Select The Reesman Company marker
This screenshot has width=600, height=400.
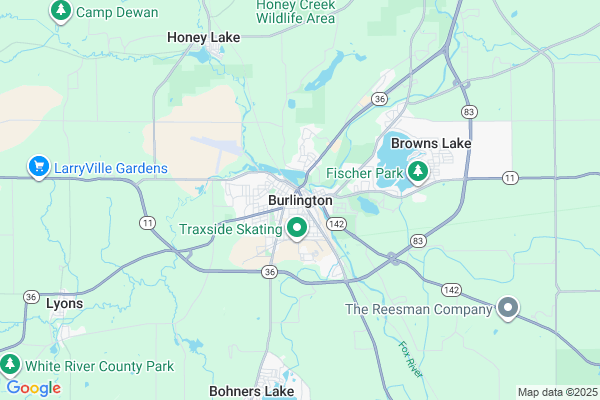coord(508,309)
